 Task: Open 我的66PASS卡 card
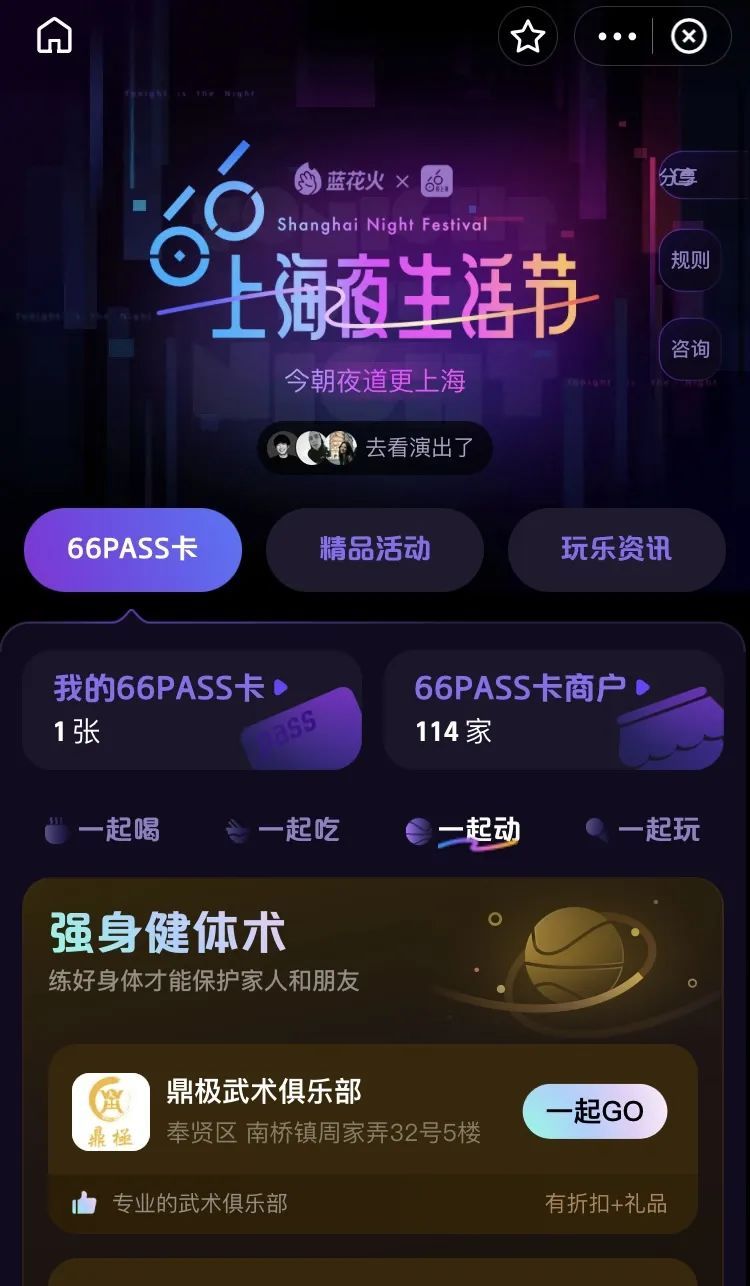click(x=192, y=709)
